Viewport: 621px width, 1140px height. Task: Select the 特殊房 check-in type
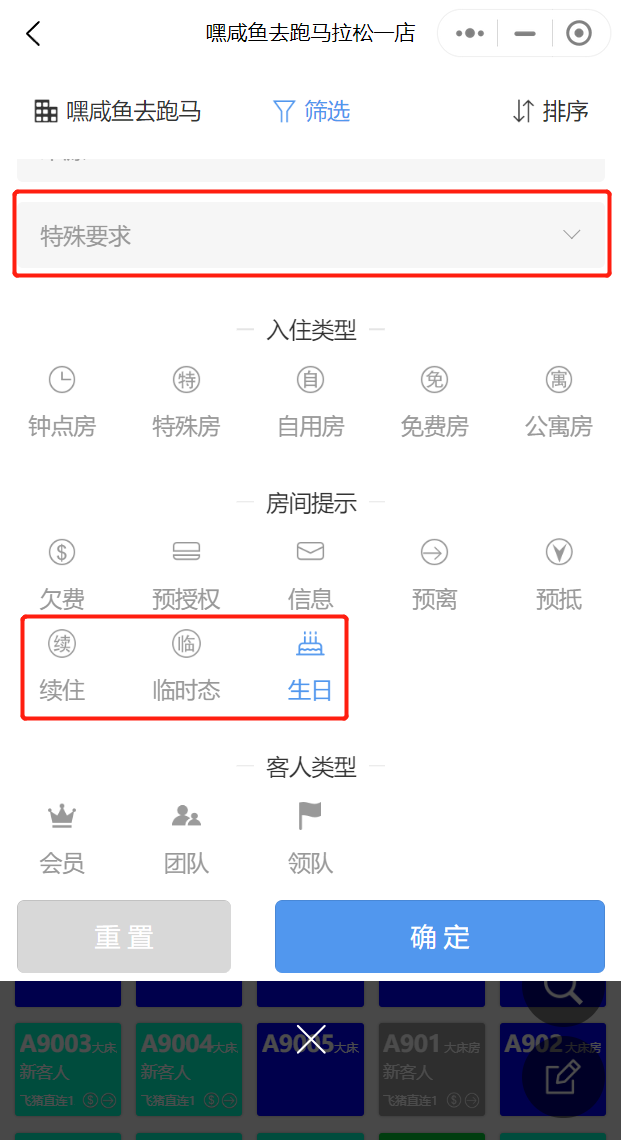186,402
